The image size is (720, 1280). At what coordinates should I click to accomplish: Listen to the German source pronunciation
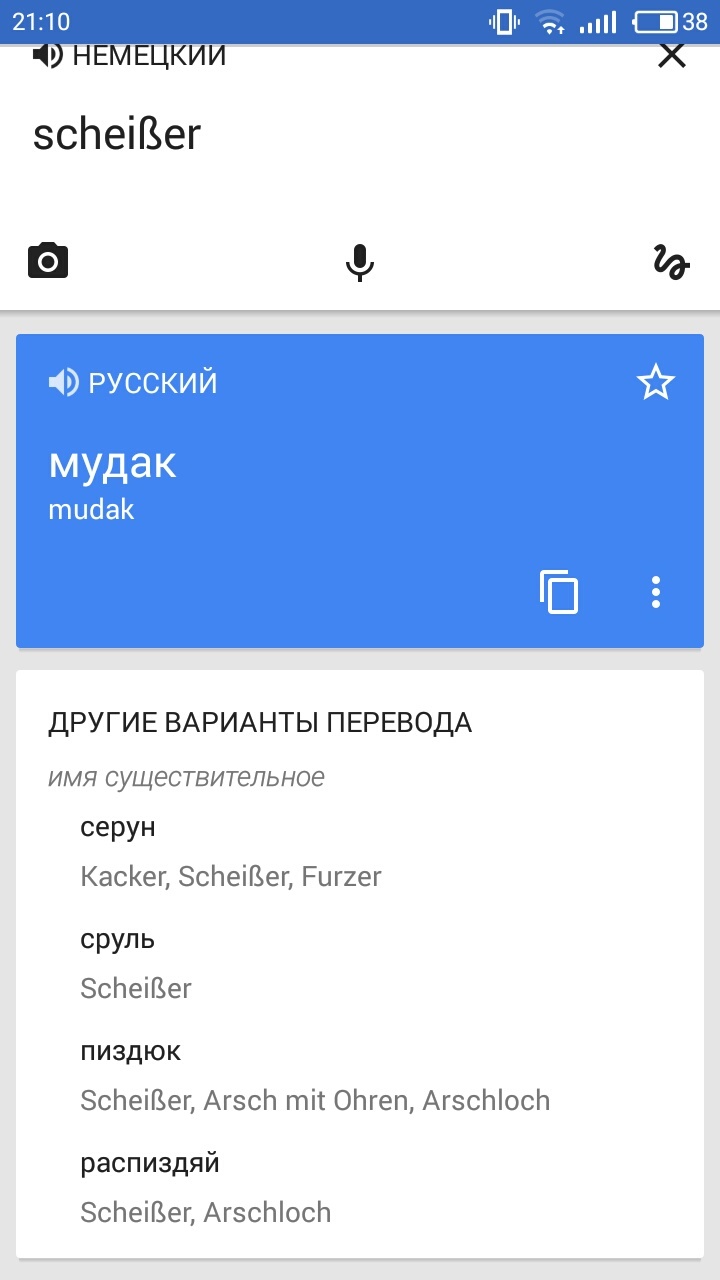48,56
